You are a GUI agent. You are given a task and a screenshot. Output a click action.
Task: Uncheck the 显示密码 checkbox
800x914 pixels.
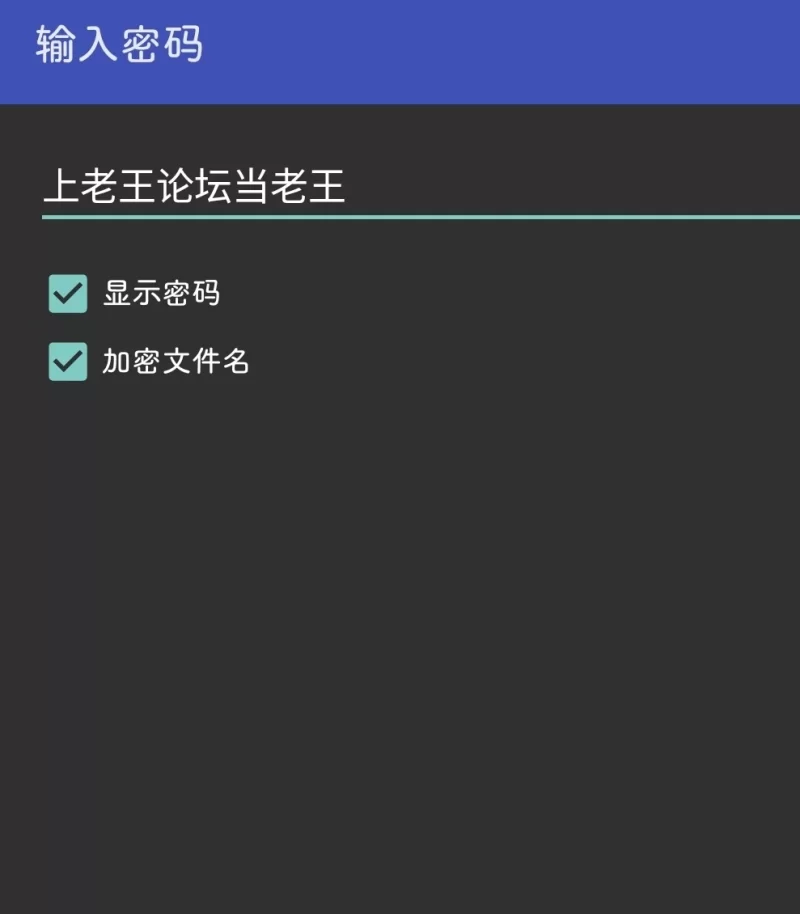pos(68,294)
